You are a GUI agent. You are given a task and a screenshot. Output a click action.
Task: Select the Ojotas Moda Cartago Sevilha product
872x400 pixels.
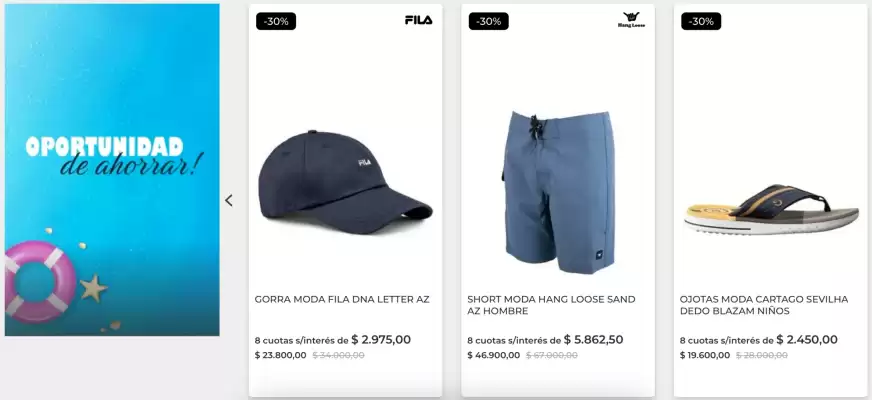pyautogui.click(x=764, y=305)
